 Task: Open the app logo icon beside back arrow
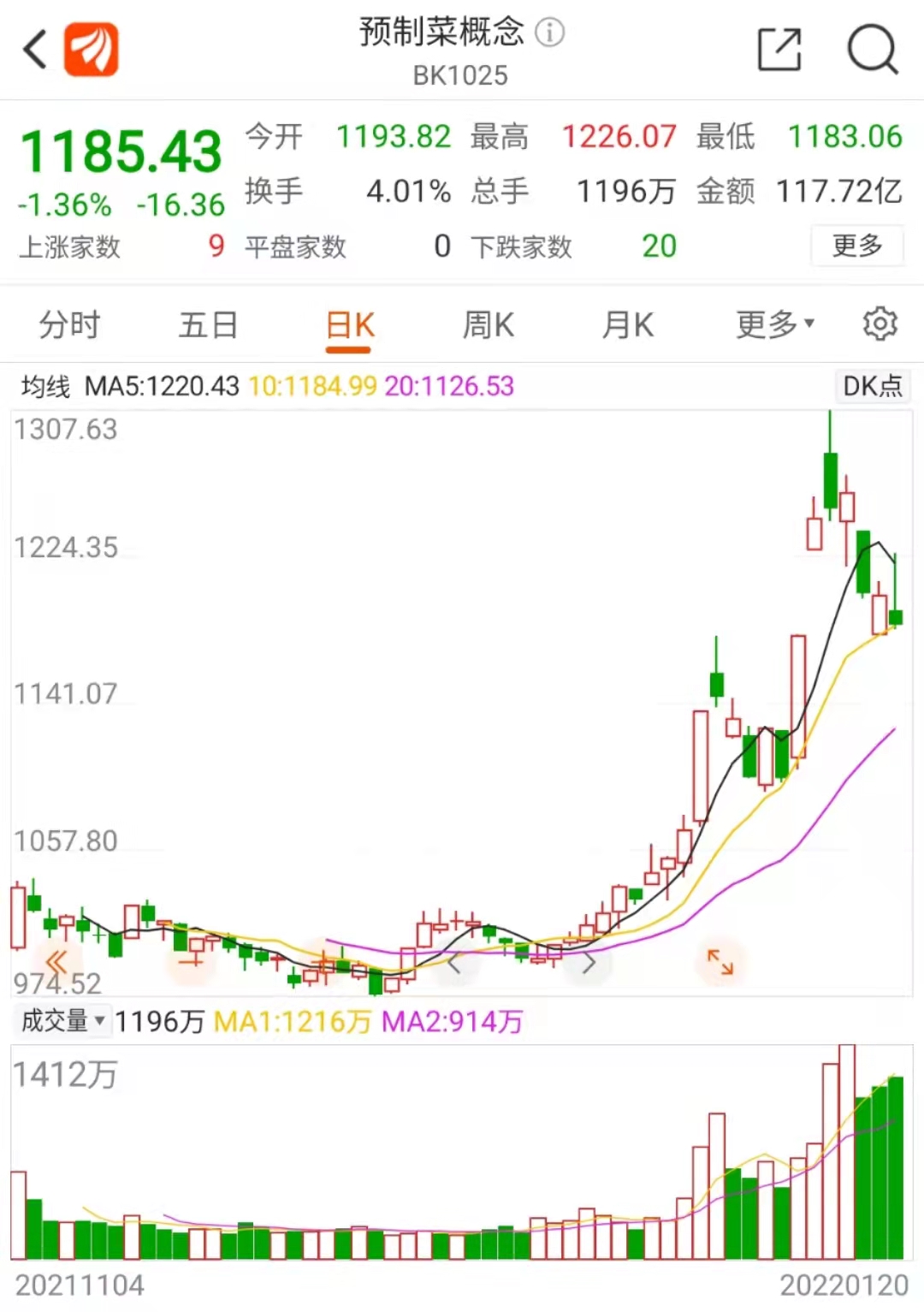tap(92, 50)
